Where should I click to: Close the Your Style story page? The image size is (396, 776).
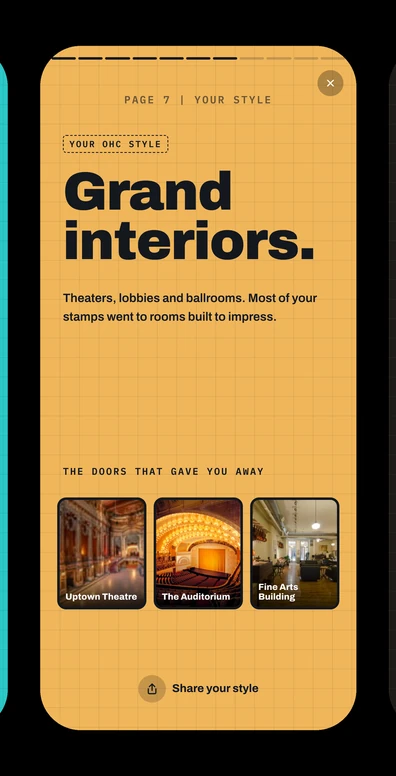point(330,83)
